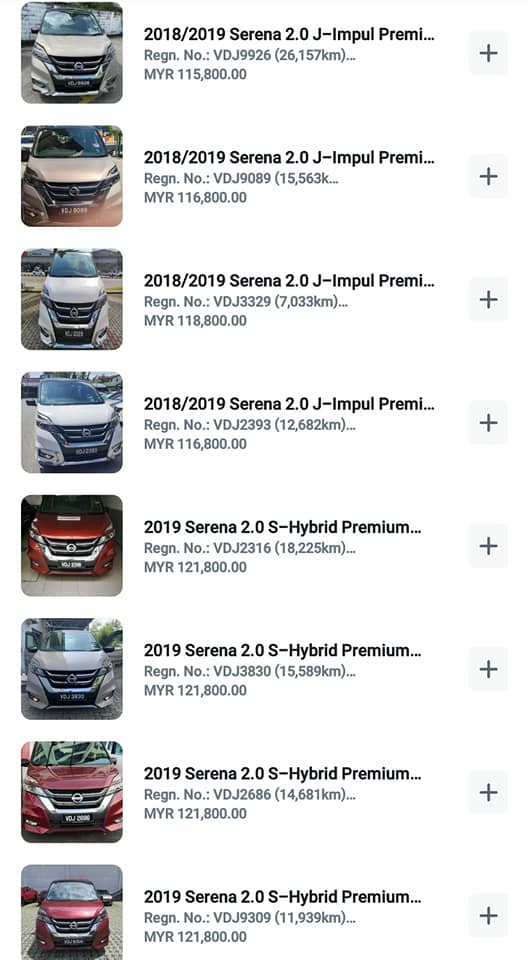View the VDJ3830 car thumbnail
The height and width of the screenshot is (960, 528).
point(72,669)
